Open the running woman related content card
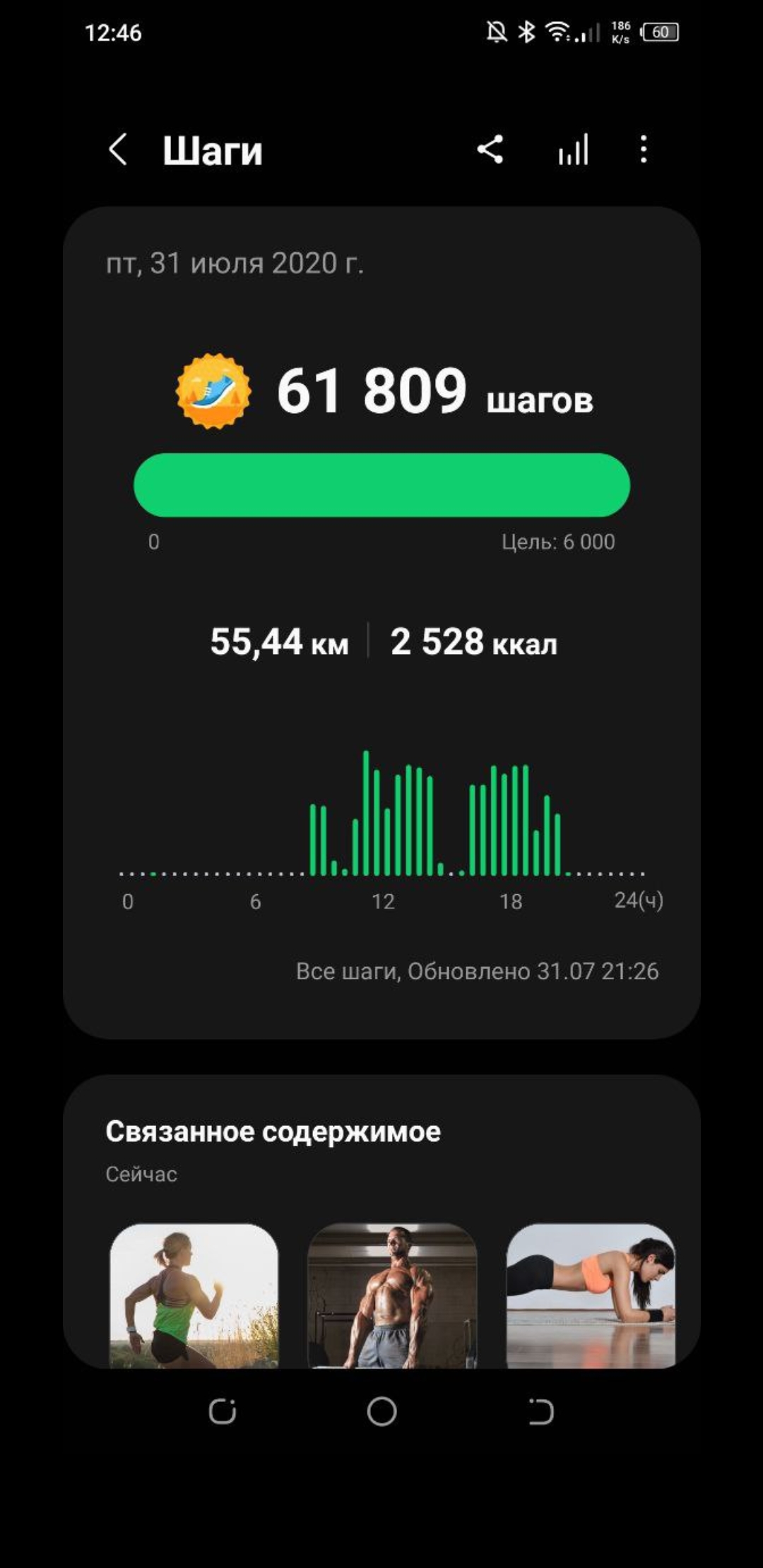The width and height of the screenshot is (763, 1568). (x=194, y=1295)
